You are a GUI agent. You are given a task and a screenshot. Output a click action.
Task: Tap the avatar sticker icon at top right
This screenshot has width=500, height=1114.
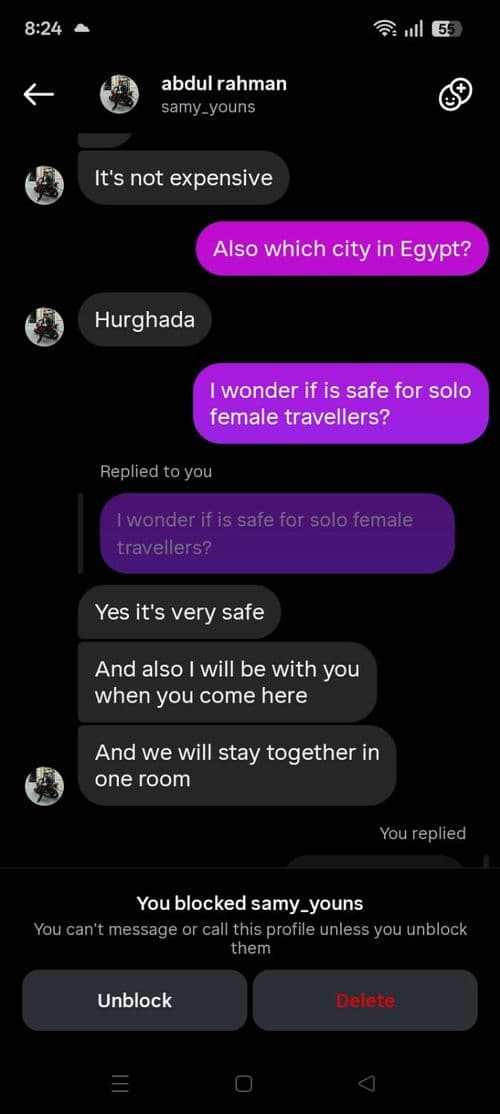tap(455, 94)
